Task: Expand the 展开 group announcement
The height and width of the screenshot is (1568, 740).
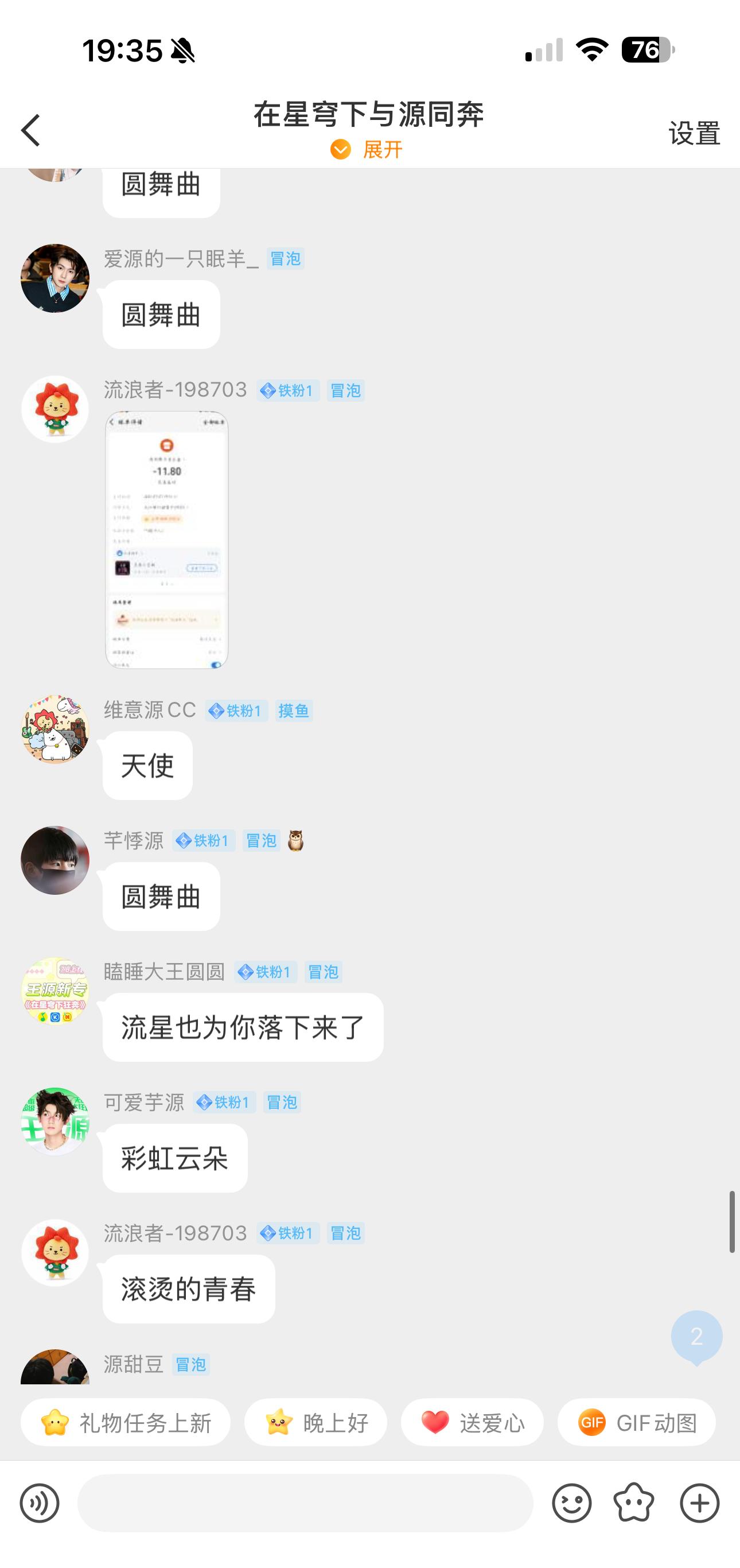Action: point(367,149)
